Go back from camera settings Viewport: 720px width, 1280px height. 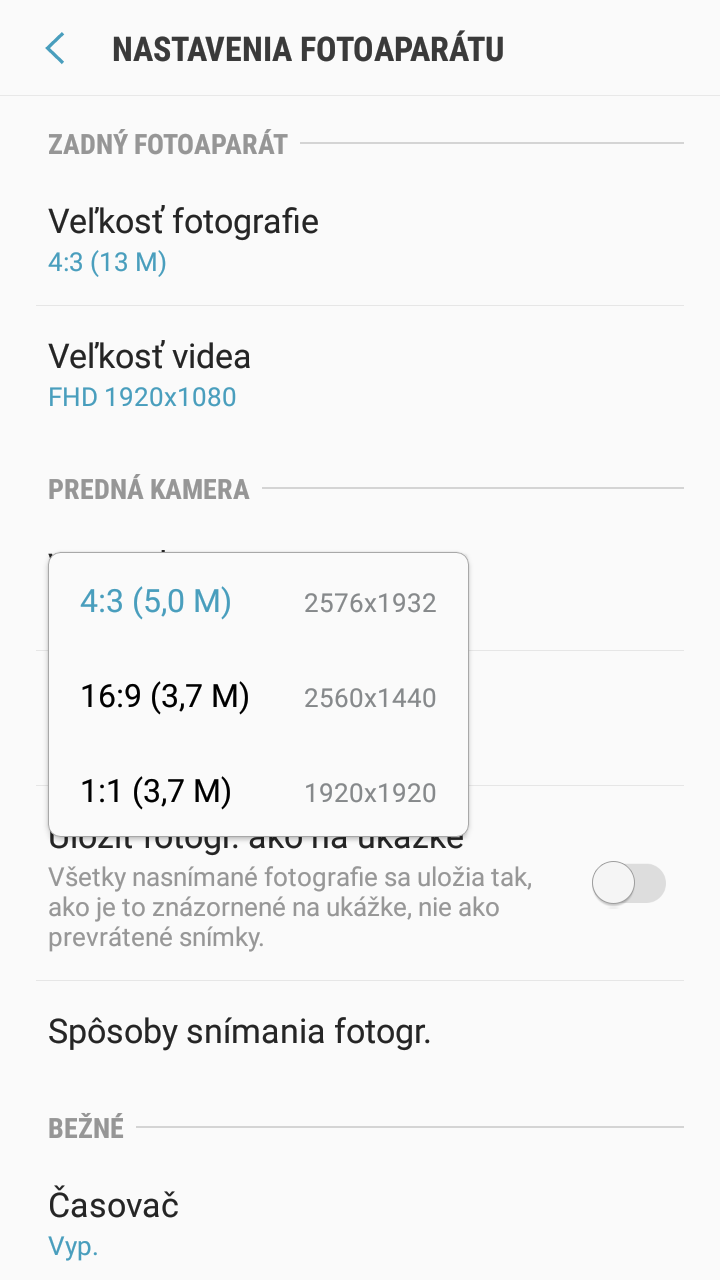pos(55,48)
